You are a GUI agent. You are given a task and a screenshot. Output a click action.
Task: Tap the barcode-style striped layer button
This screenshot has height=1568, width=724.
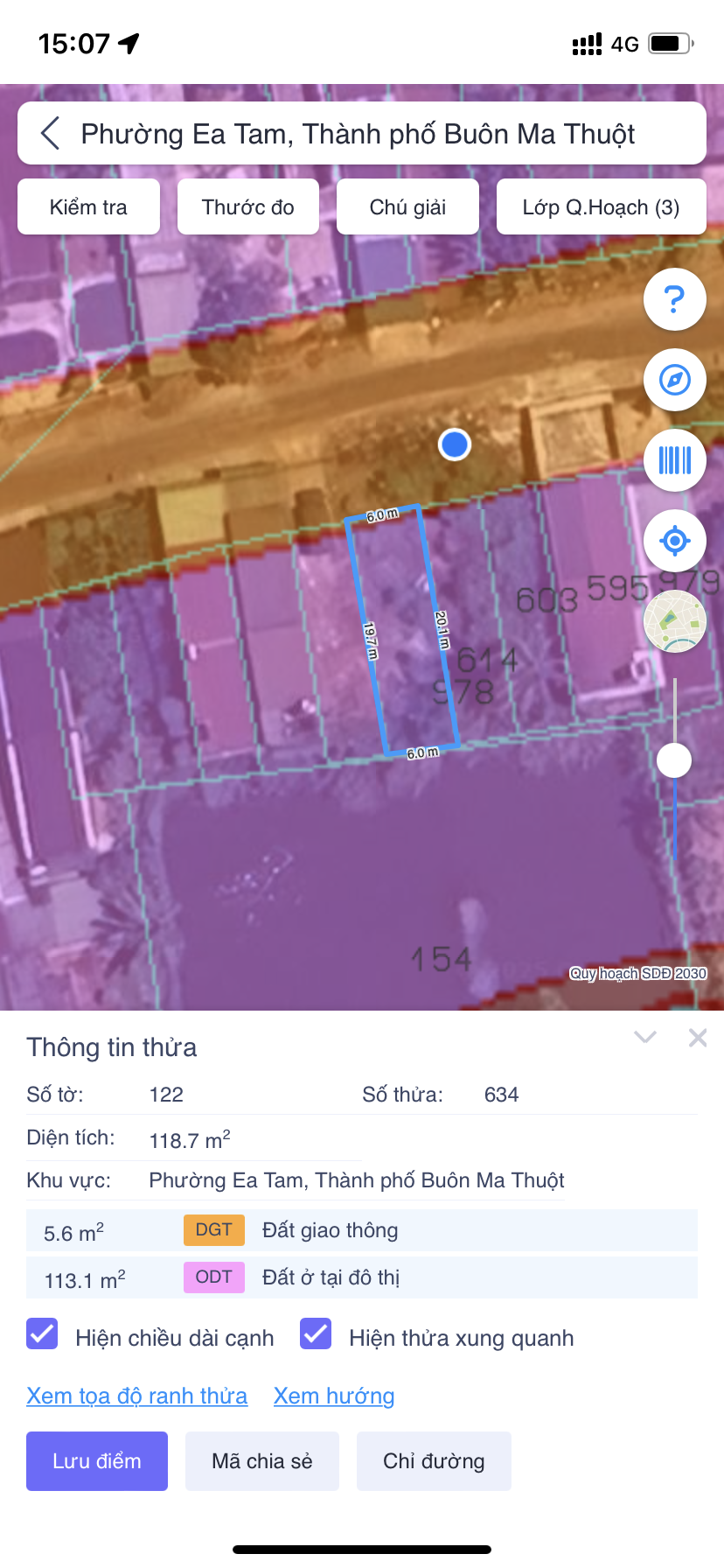(674, 460)
